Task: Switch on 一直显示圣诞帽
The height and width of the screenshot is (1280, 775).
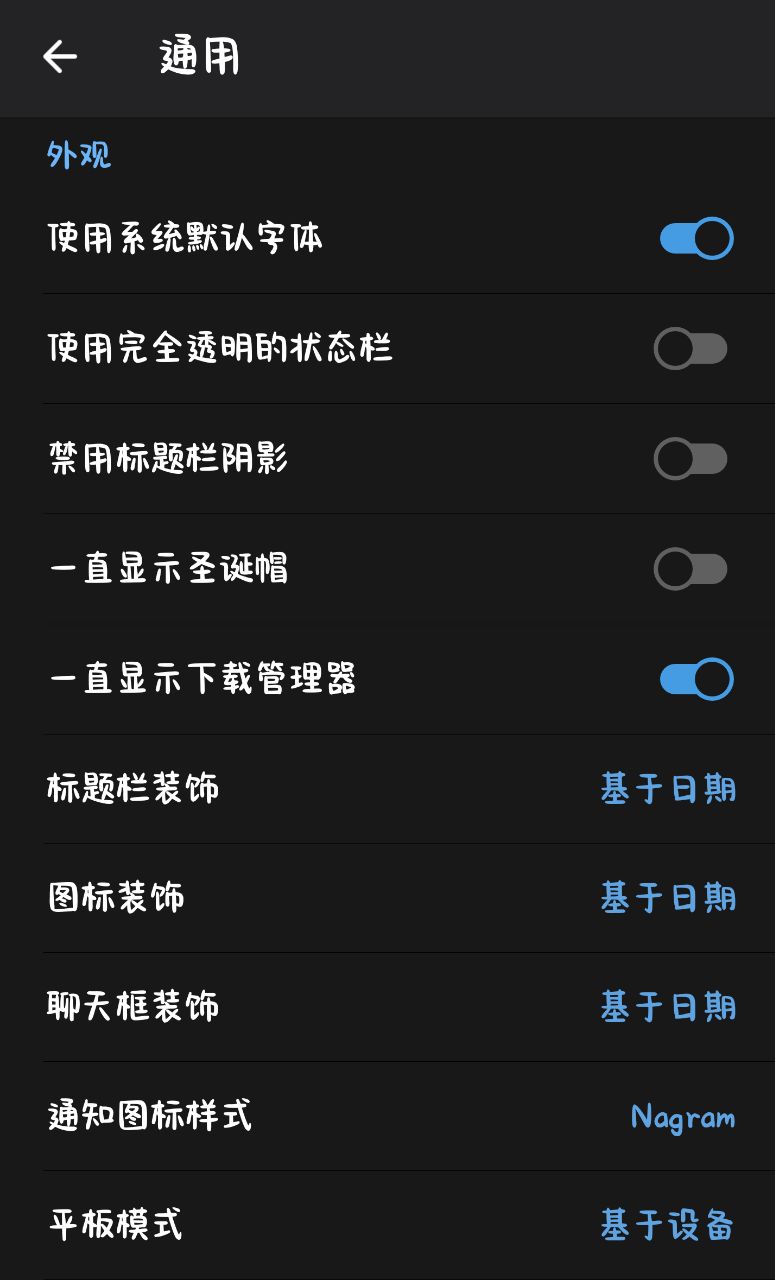Action: (691, 569)
